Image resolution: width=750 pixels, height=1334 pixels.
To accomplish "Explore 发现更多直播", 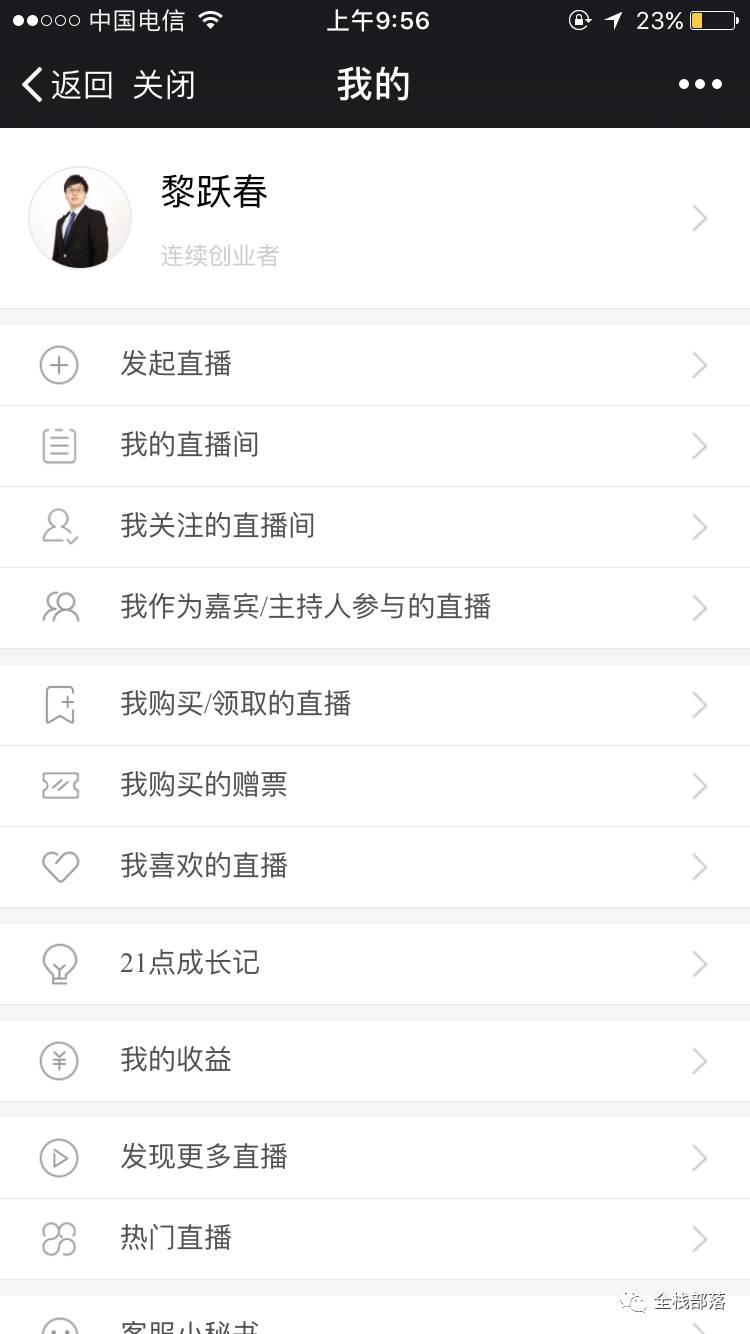I will pos(374,1158).
